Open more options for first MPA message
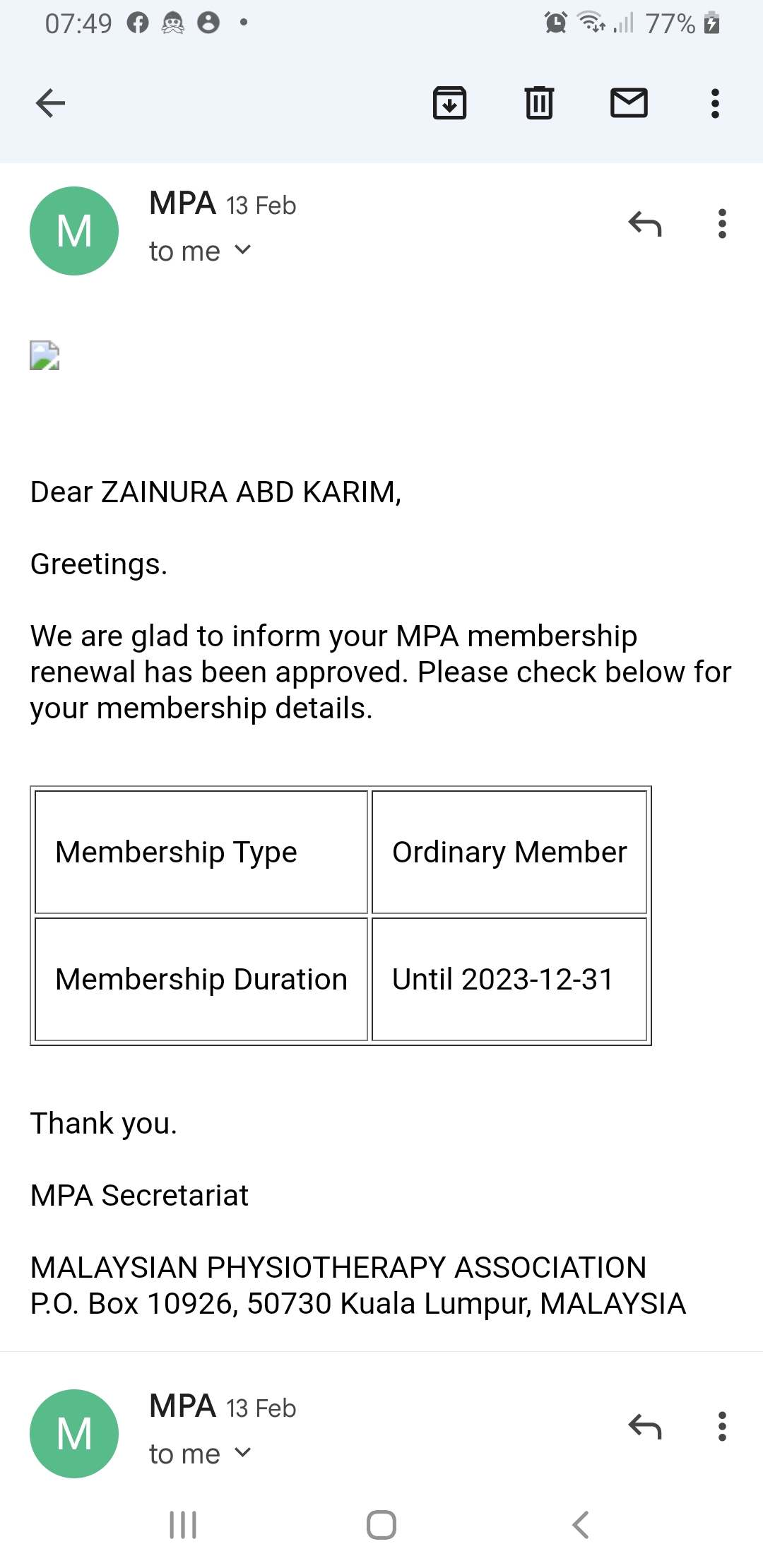 (x=721, y=224)
